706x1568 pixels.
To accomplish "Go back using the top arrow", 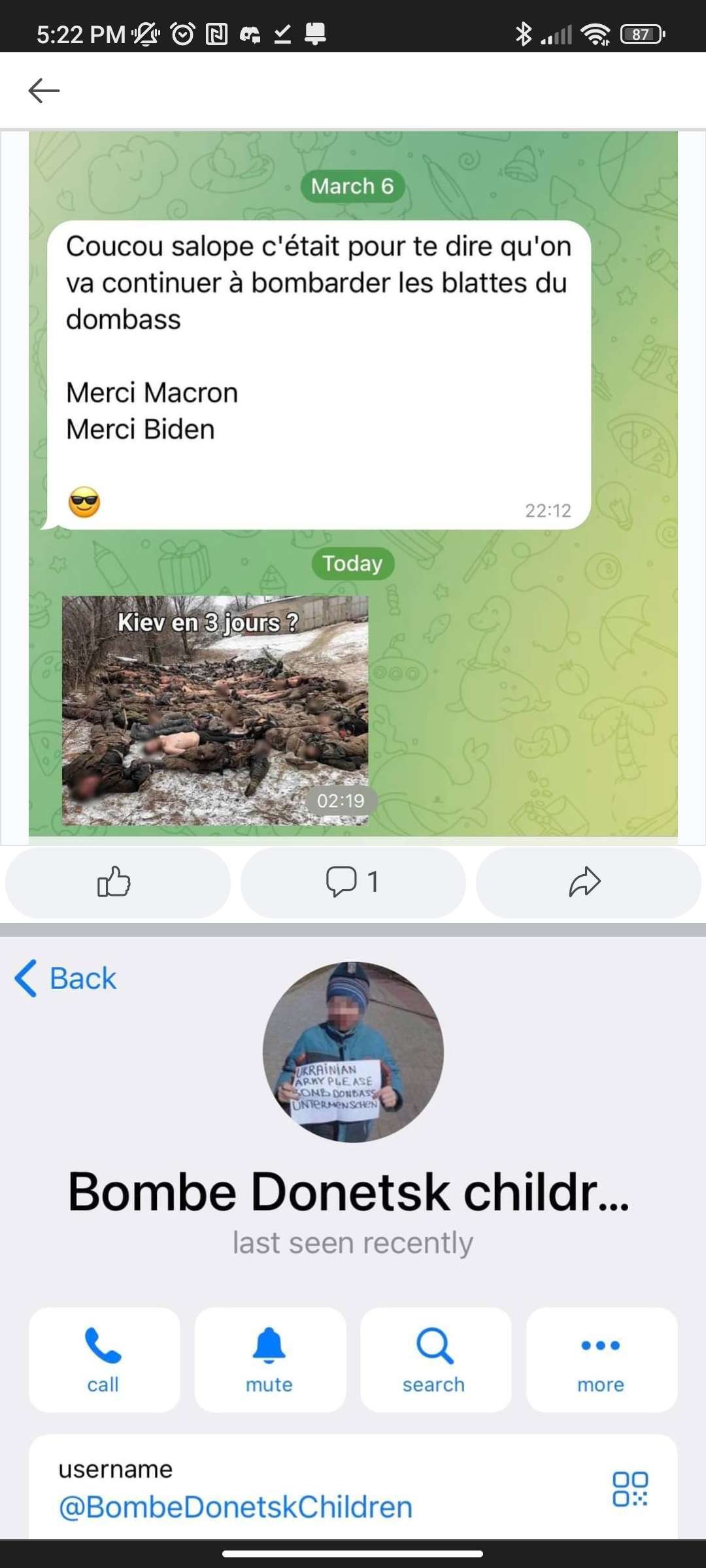I will click(44, 90).
